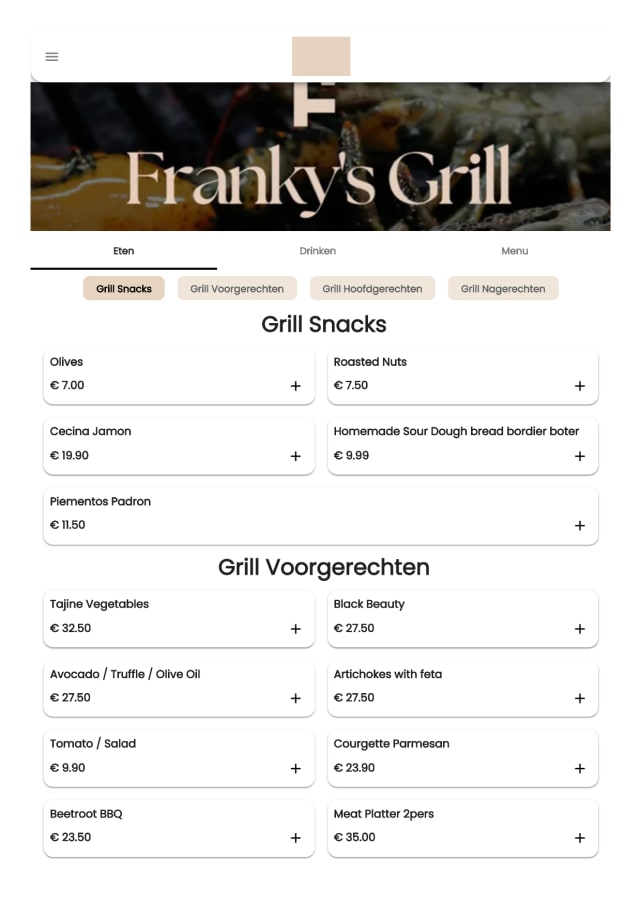Add Roasted Nuts with plus icon
This screenshot has width=640, height=906.
tap(579, 386)
